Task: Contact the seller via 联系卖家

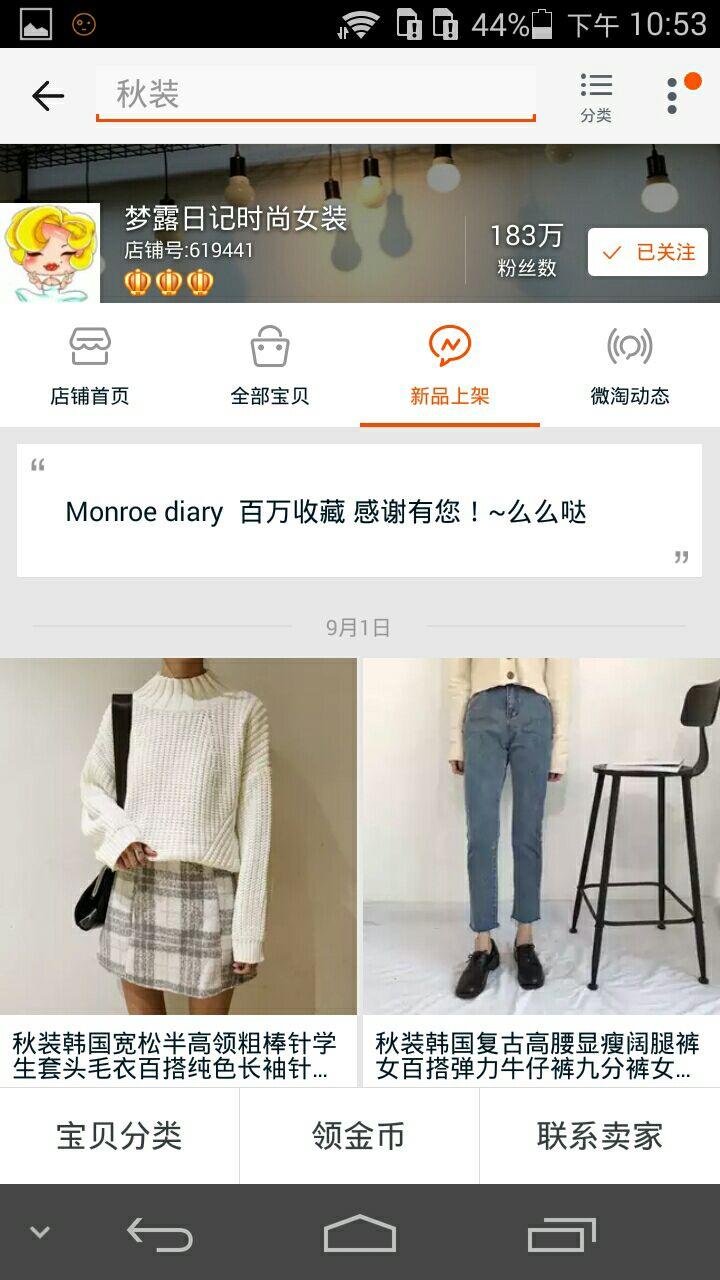Action: 600,1136
